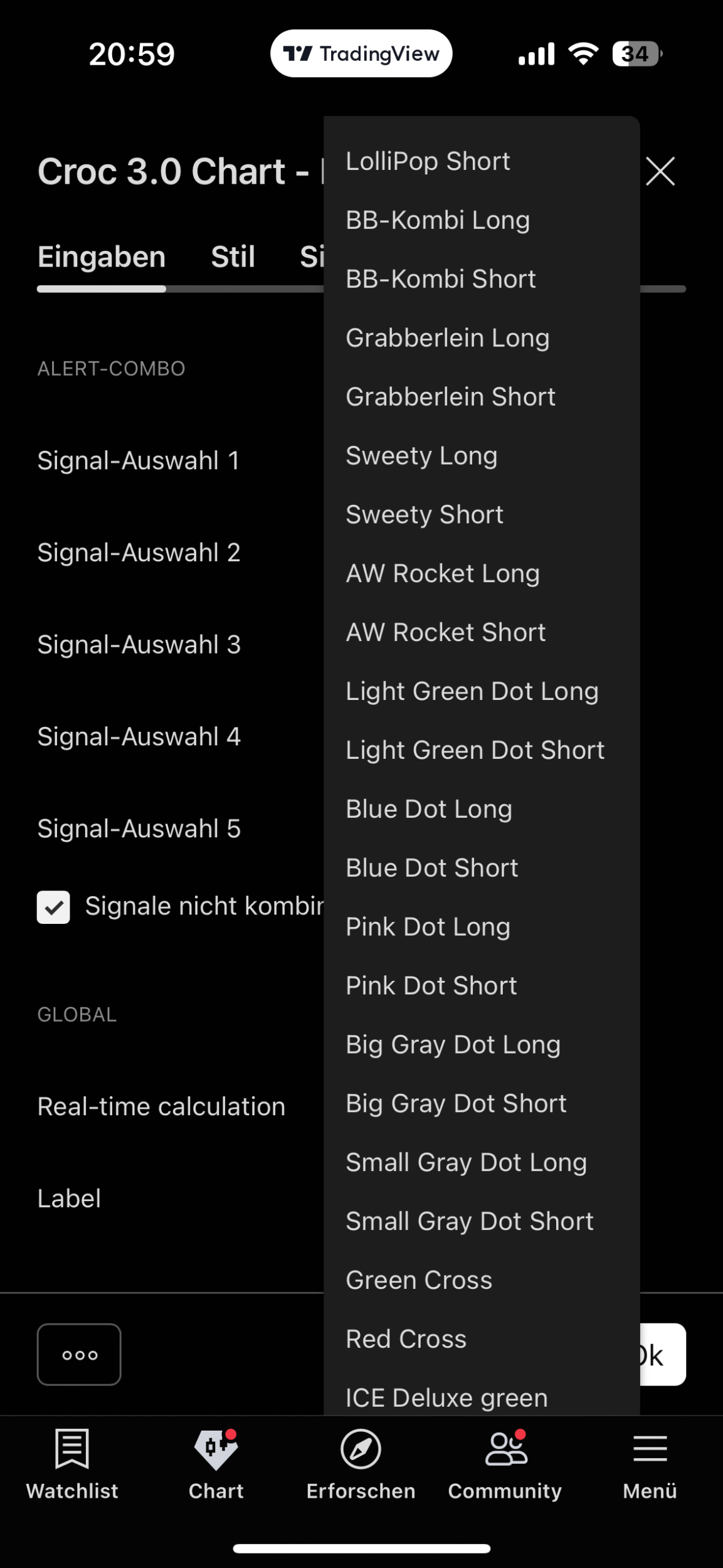Select LolliPop Short from the dropdown

click(x=428, y=161)
